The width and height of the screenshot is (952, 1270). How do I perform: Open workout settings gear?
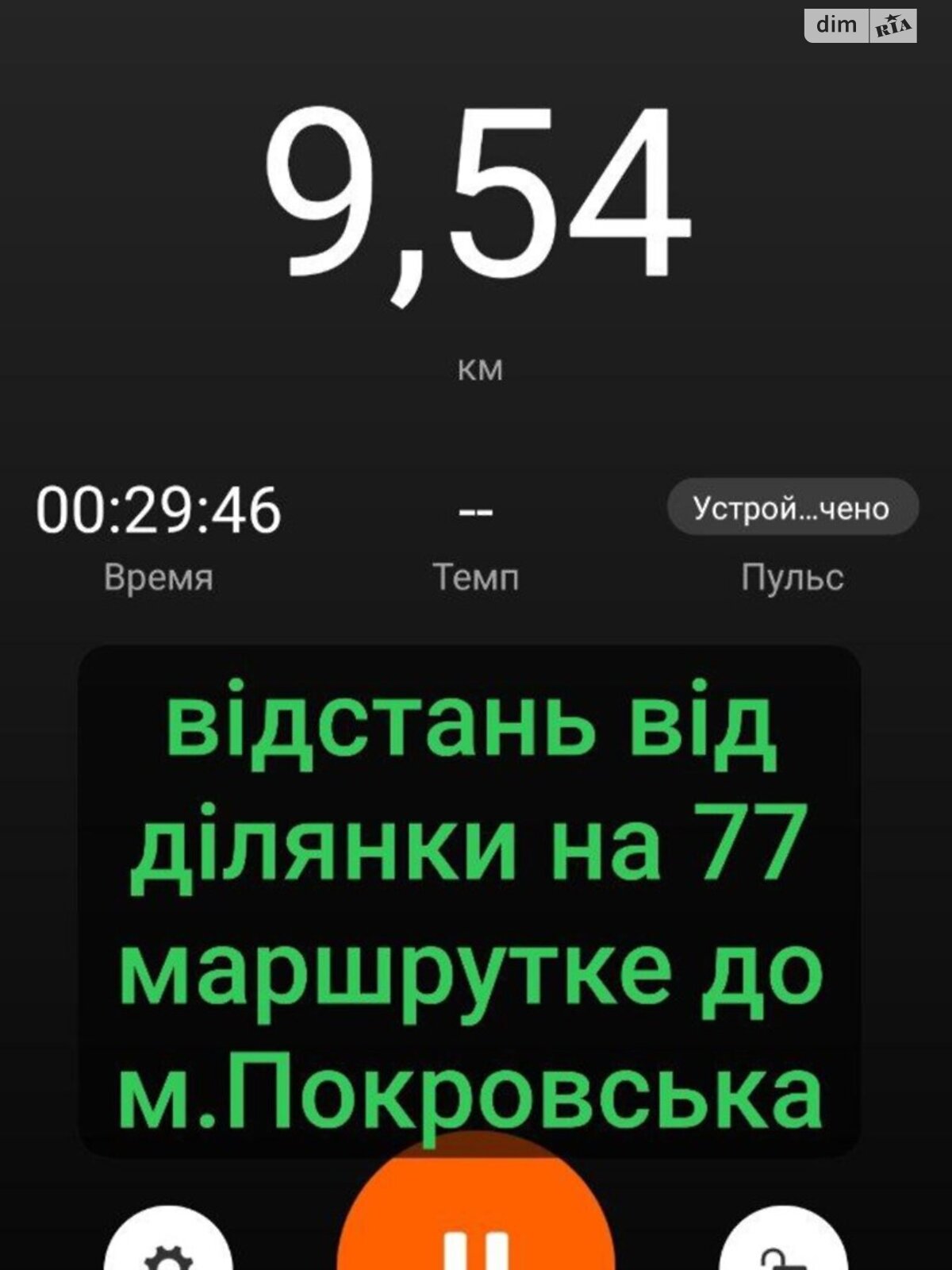(168, 1246)
